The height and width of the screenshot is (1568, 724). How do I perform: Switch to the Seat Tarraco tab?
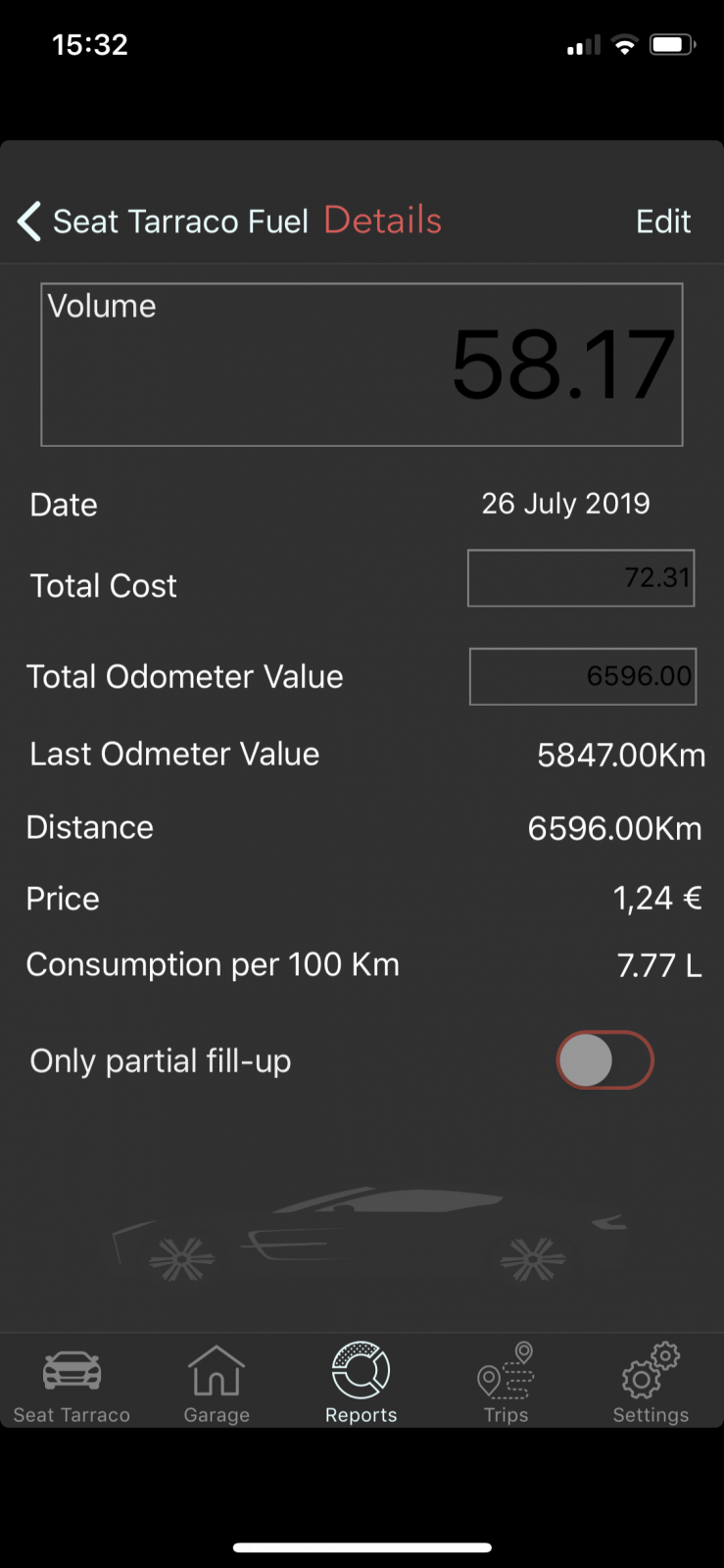coord(72,1386)
